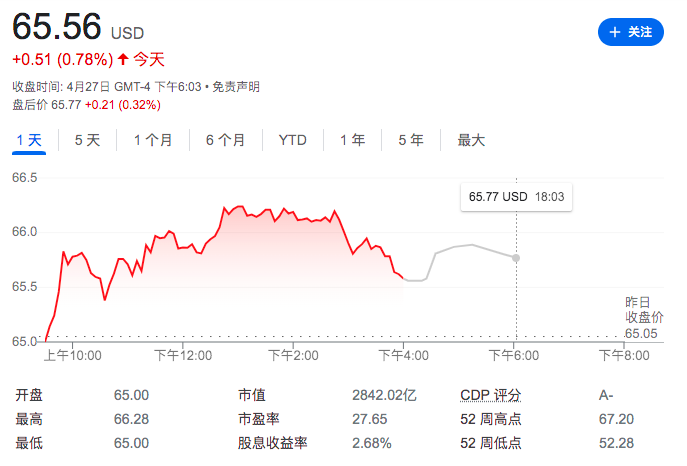Show the 1 个月 price chart

coord(153,140)
